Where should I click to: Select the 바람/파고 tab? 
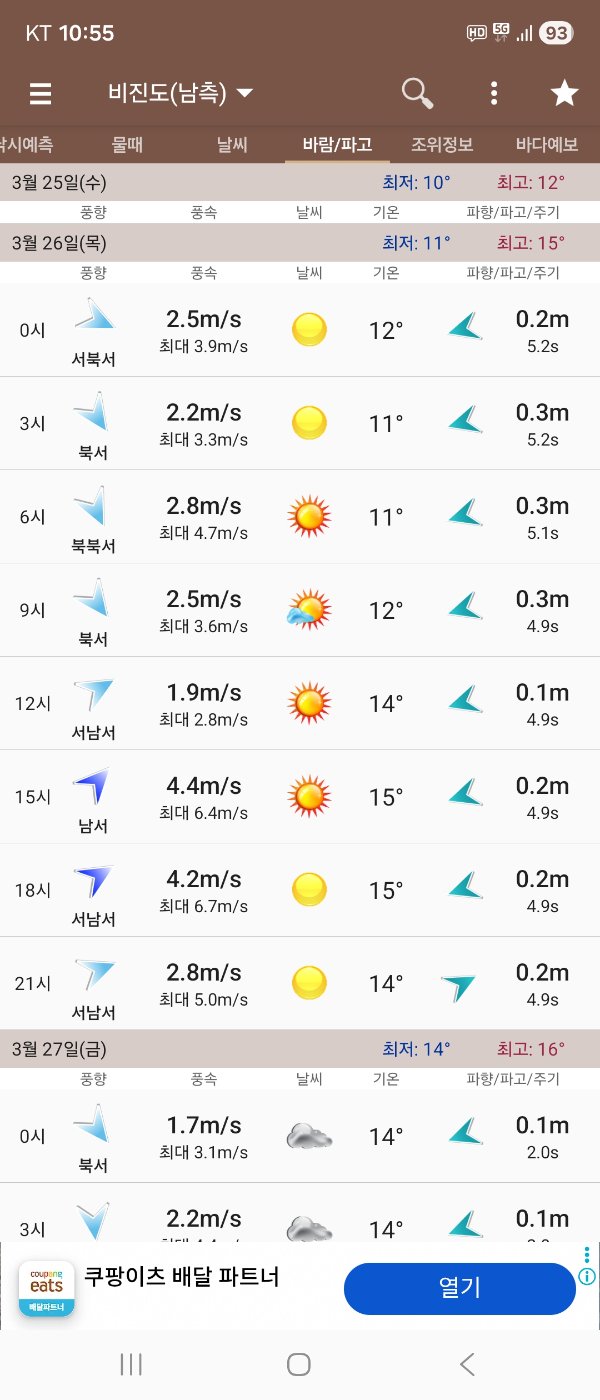pos(337,145)
